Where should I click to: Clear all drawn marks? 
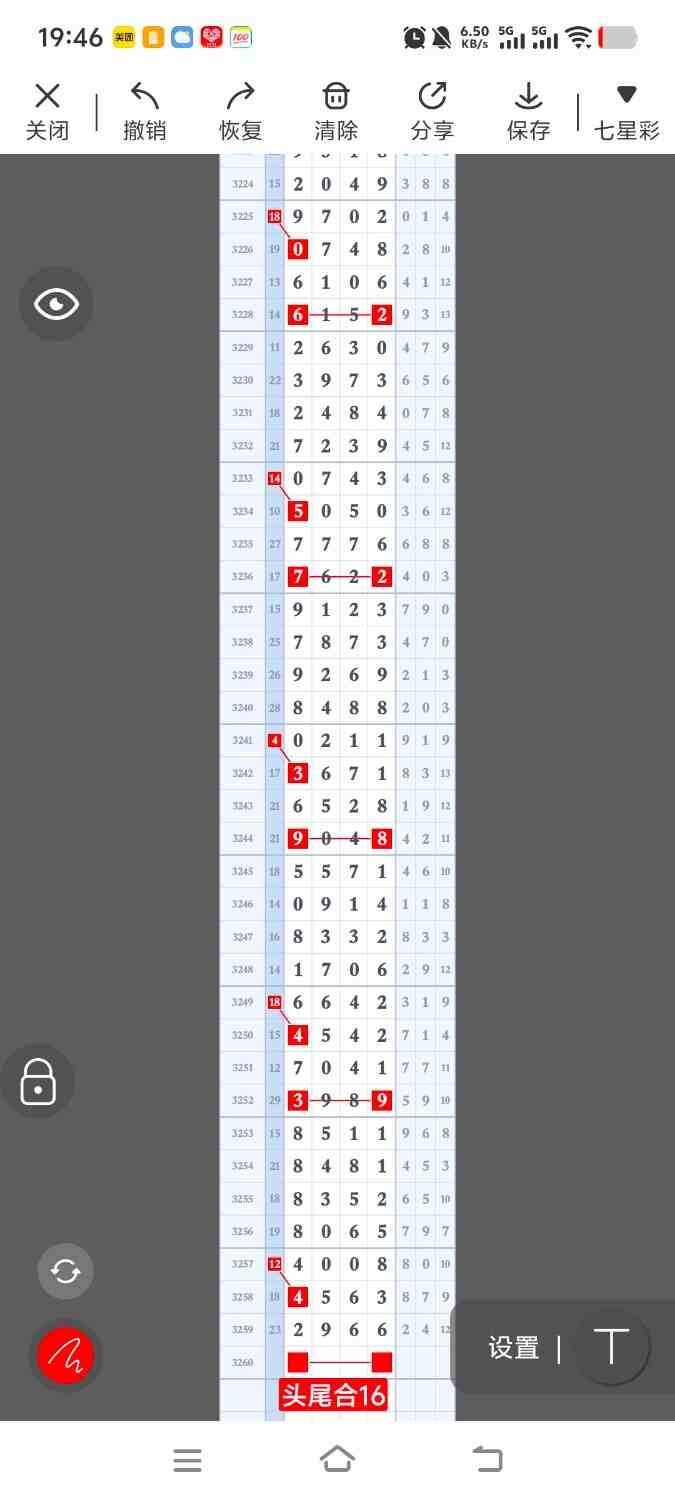[336, 110]
